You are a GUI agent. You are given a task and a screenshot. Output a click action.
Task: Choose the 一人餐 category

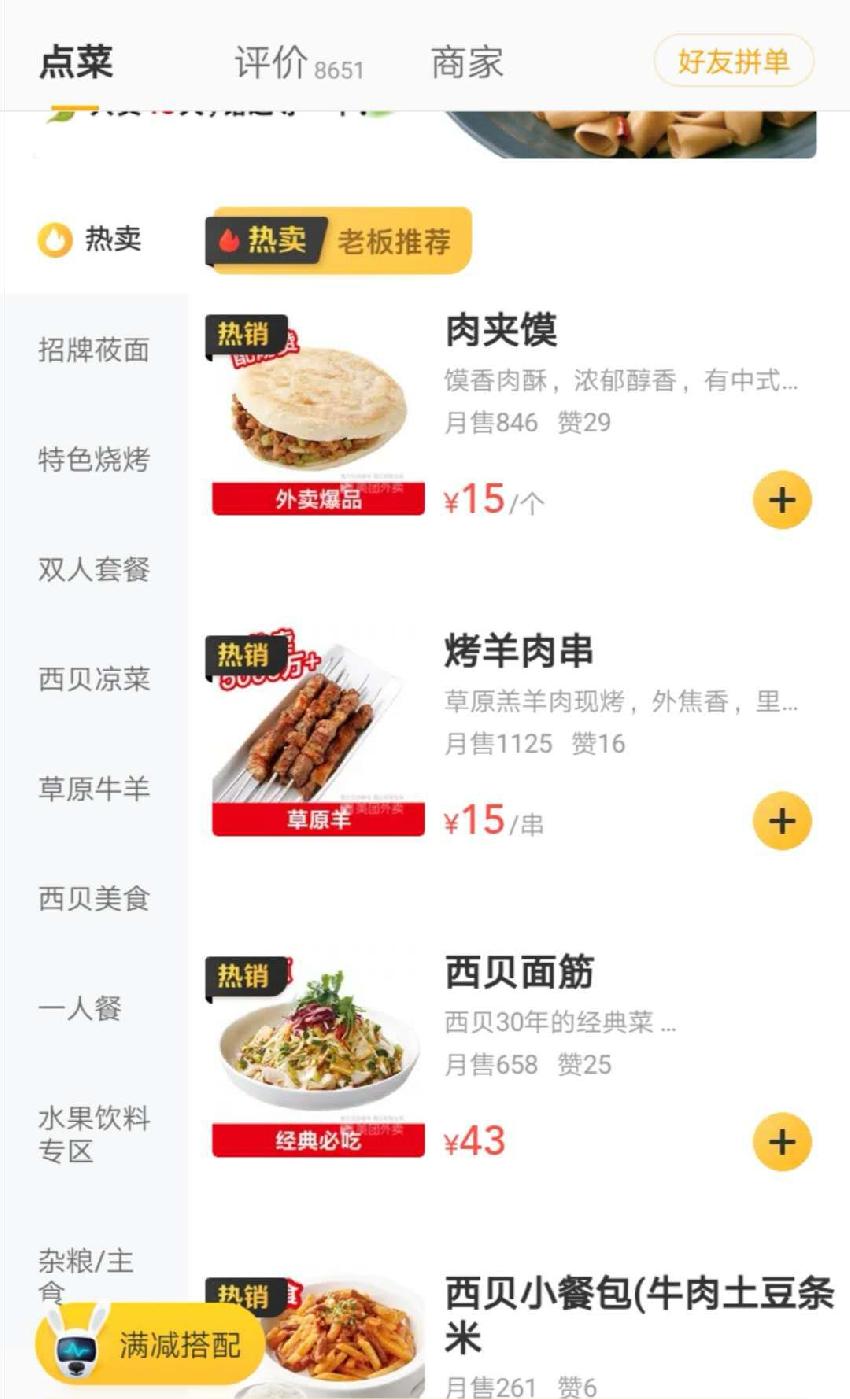(80, 1008)
